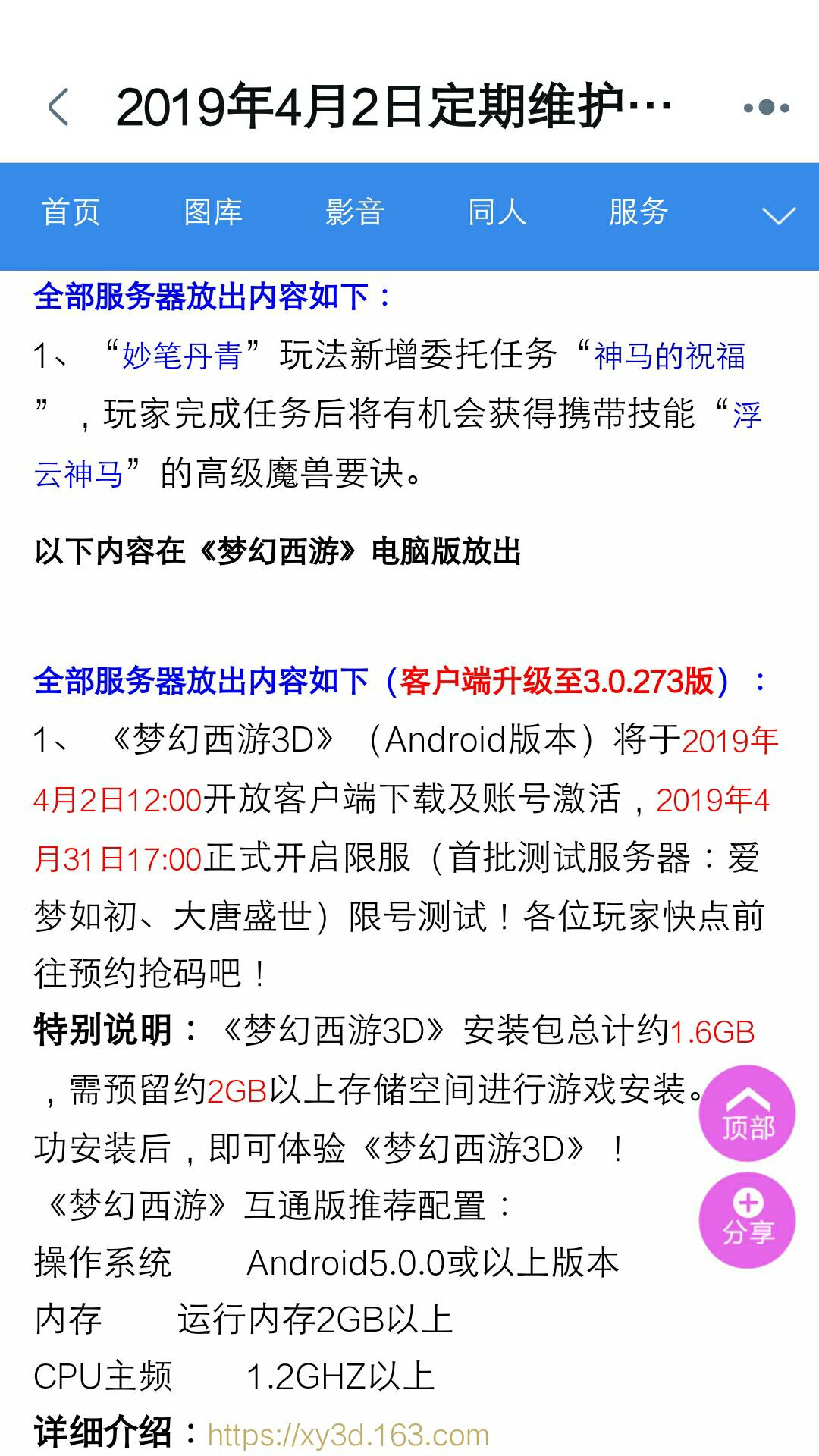Expand the navigation dropdown arrow
This screenshot has width=819, height=1456.
tap(779, 216)
